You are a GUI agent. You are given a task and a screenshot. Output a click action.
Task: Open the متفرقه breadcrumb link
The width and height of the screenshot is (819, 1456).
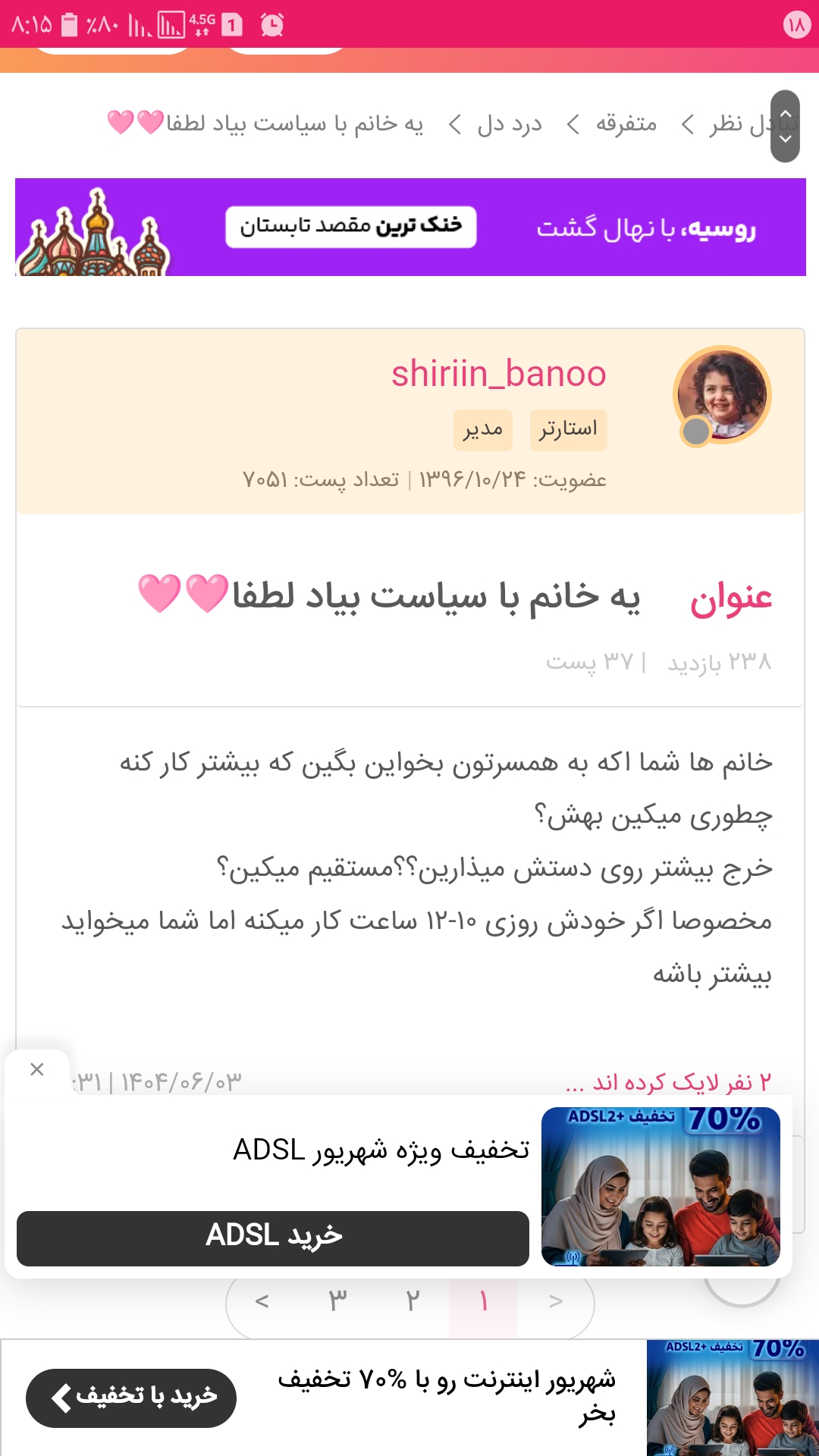(626, 124)
